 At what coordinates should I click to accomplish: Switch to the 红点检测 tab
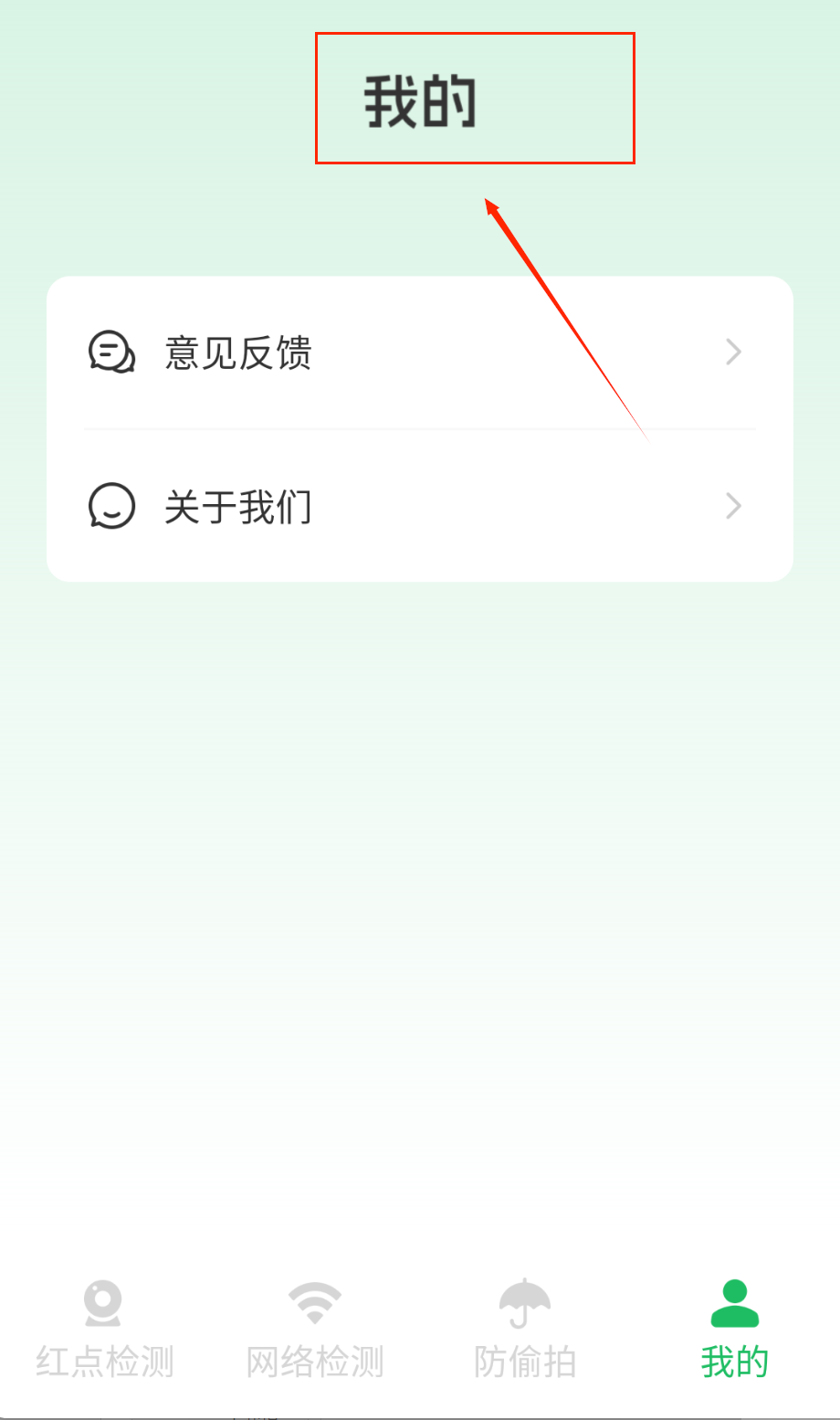(104, 1329)
